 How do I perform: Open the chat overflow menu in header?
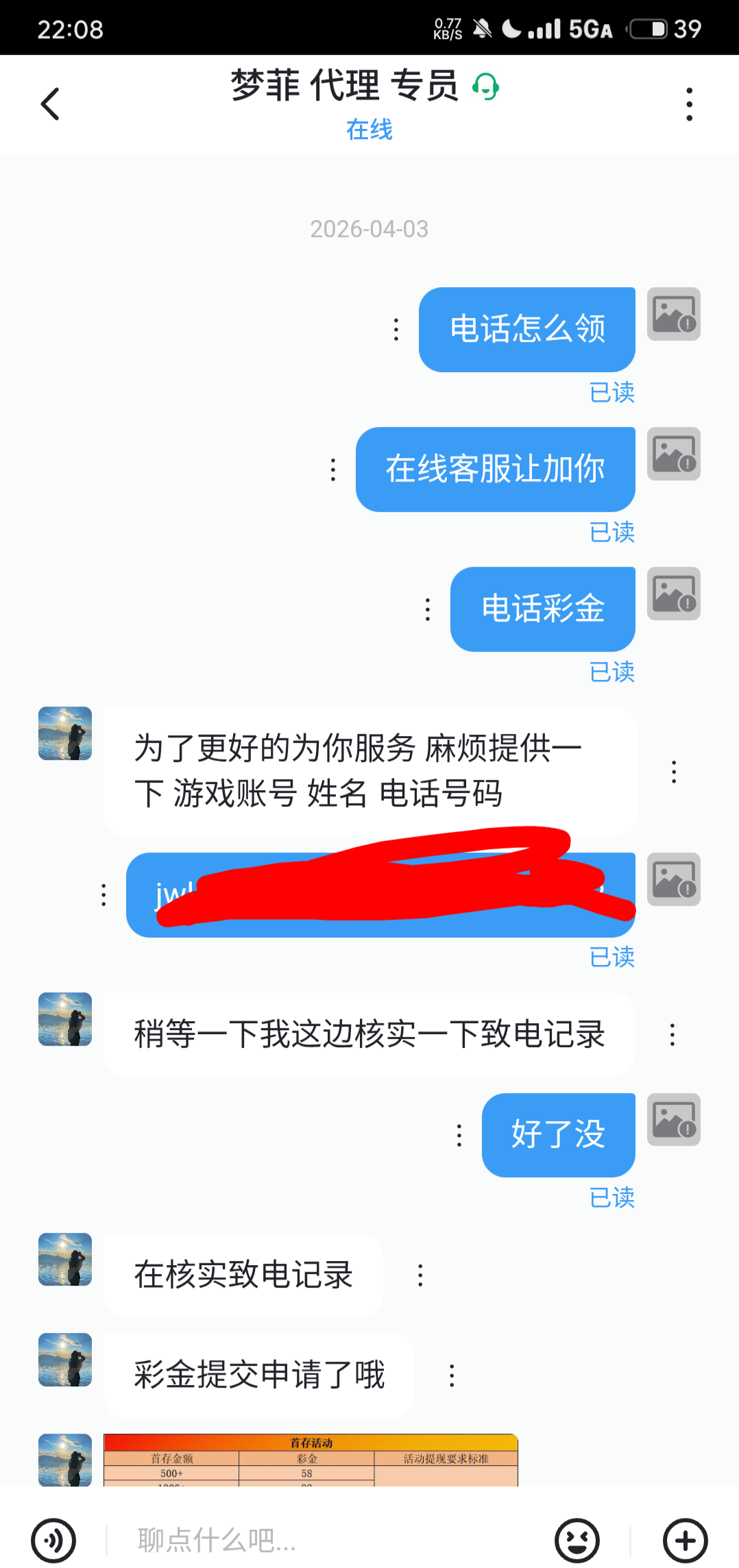click(689, 104)
